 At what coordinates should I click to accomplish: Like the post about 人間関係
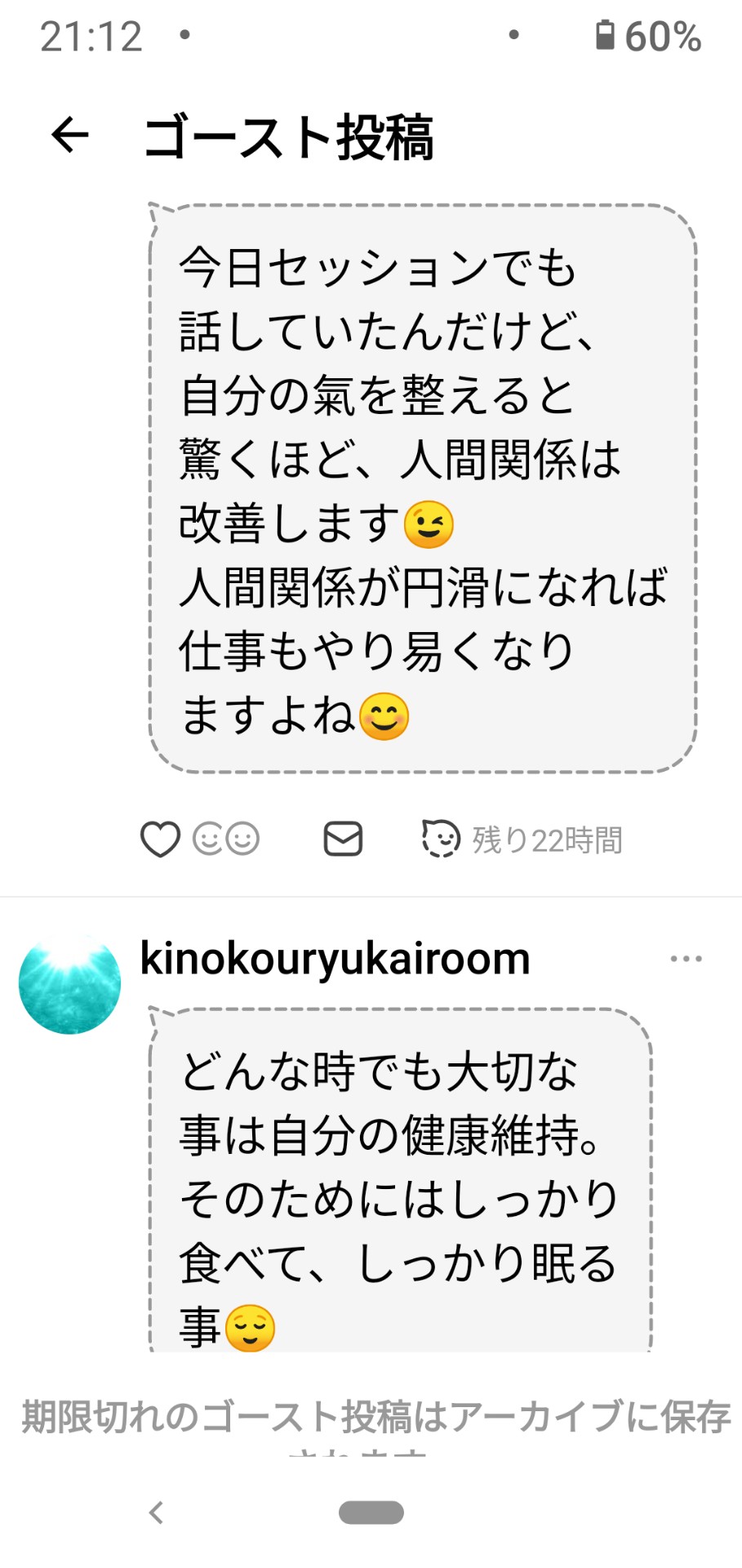pos(160,839)
